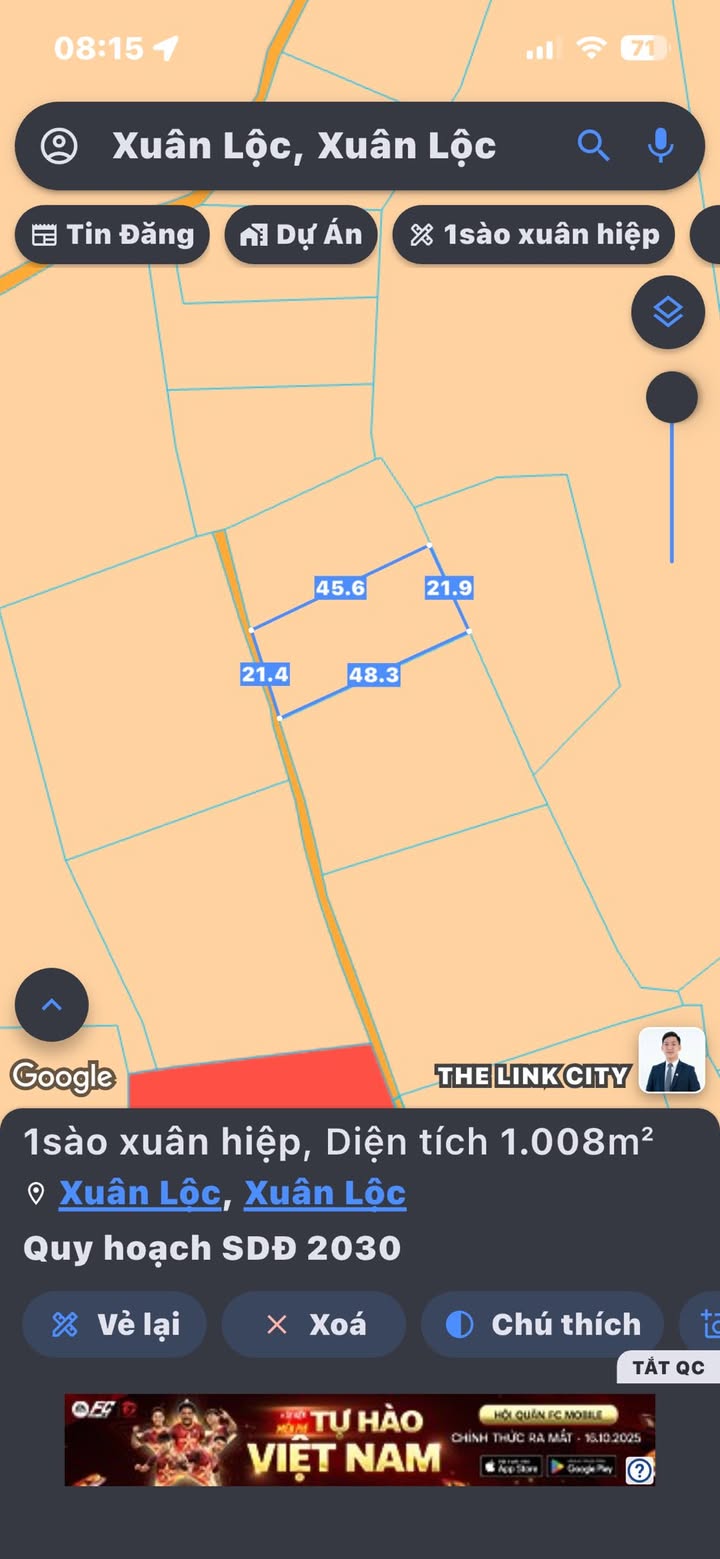Select the Tin Đăng chip
The height and width of the screenshot is (1559, 720).
pyautogui.click(x=112, y=235)
